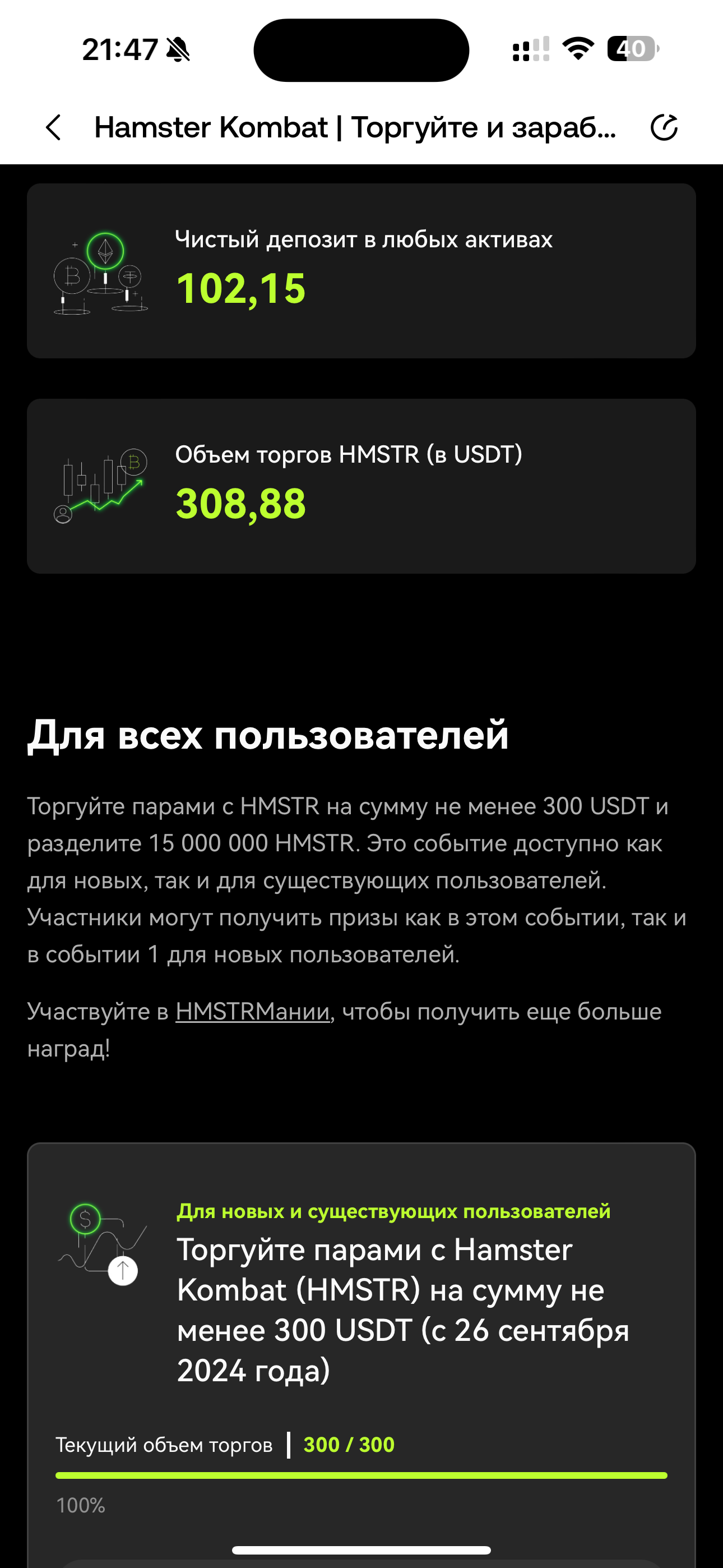Go back from the Hamster Kombat page

click(x=54, y=128)
